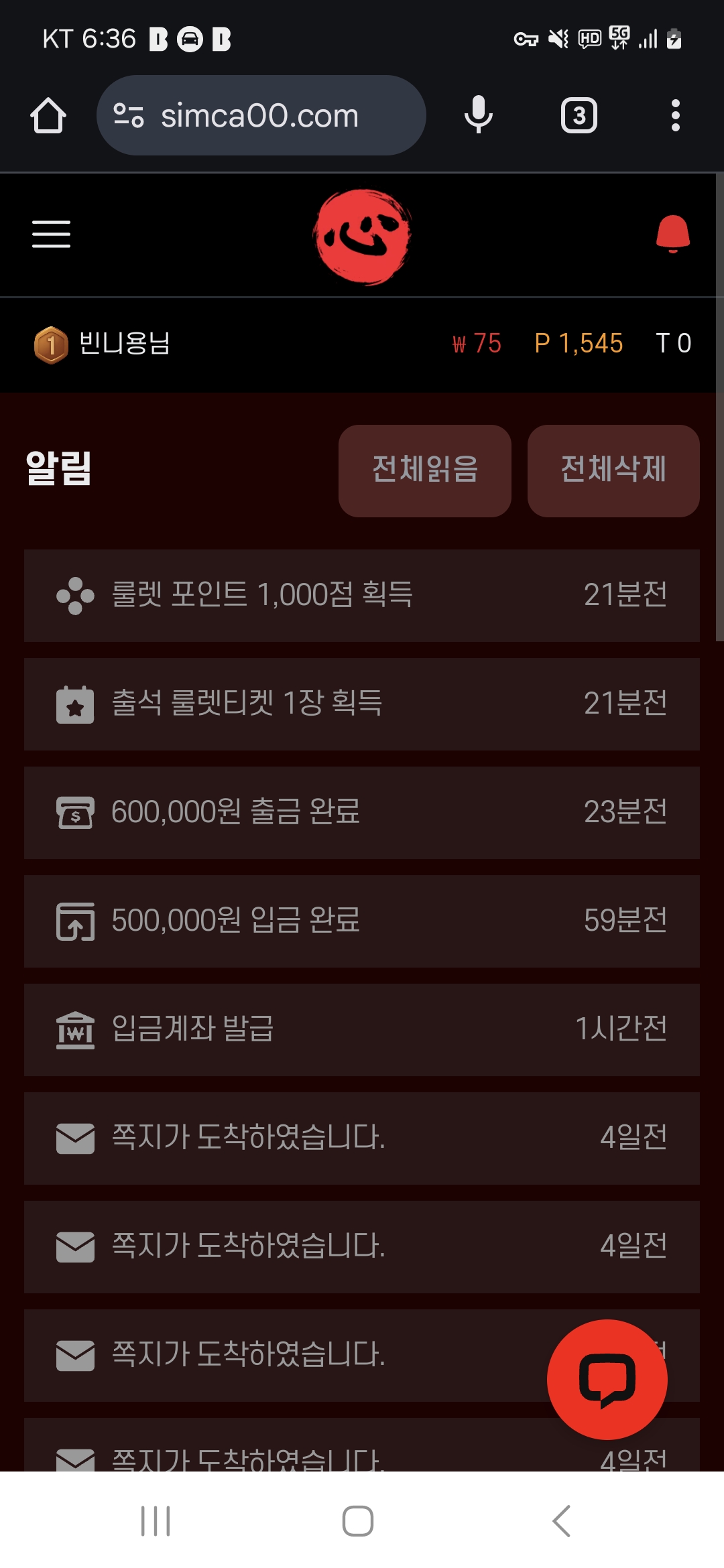Image resolution: width=724 pixels, height=1568 pixels.
Task: Open the 입금계좌 발급 alert
Action: point(362,1030)
